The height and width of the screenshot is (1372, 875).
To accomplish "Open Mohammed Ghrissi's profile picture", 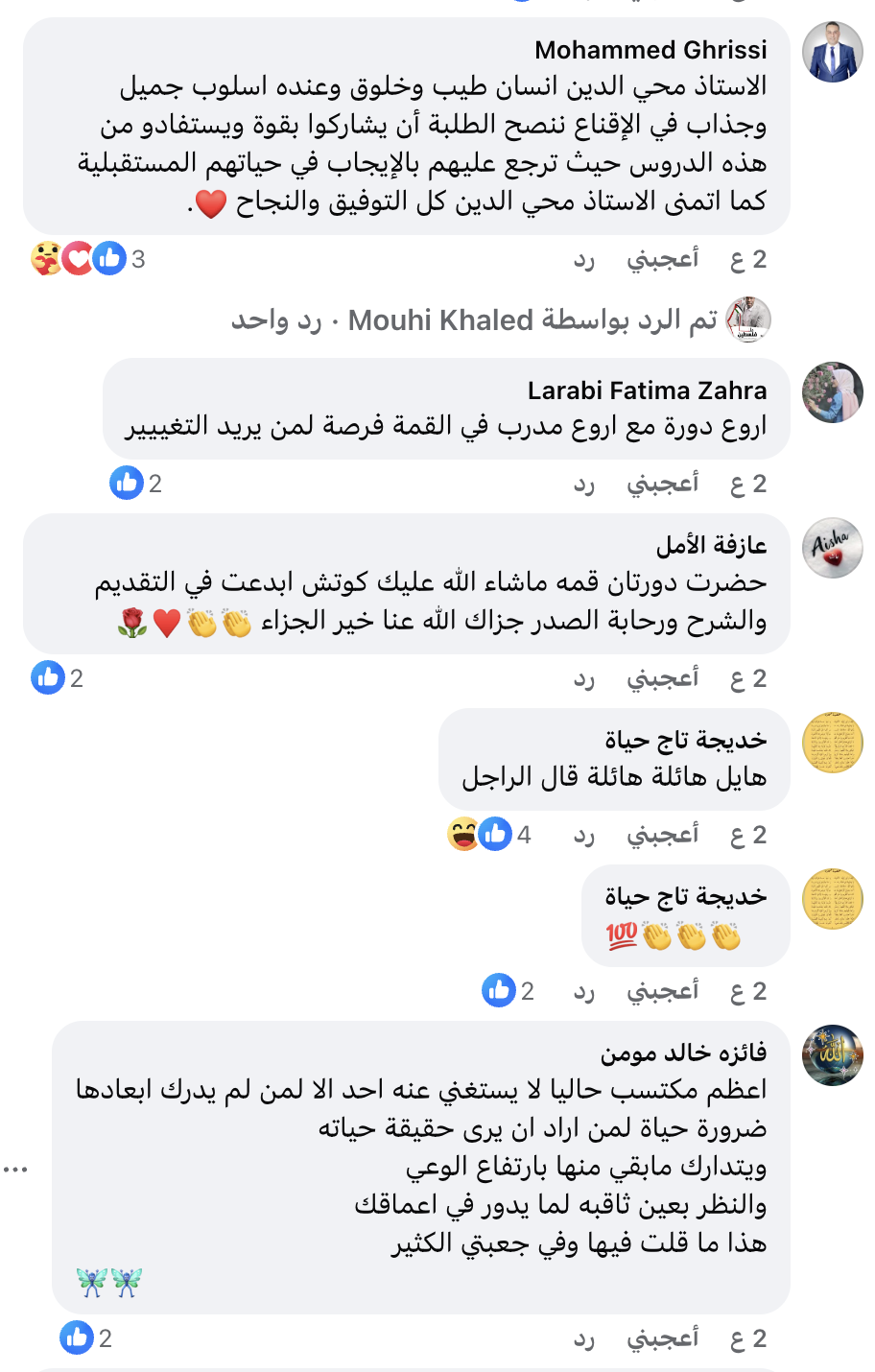I will [x=832, y=52].
